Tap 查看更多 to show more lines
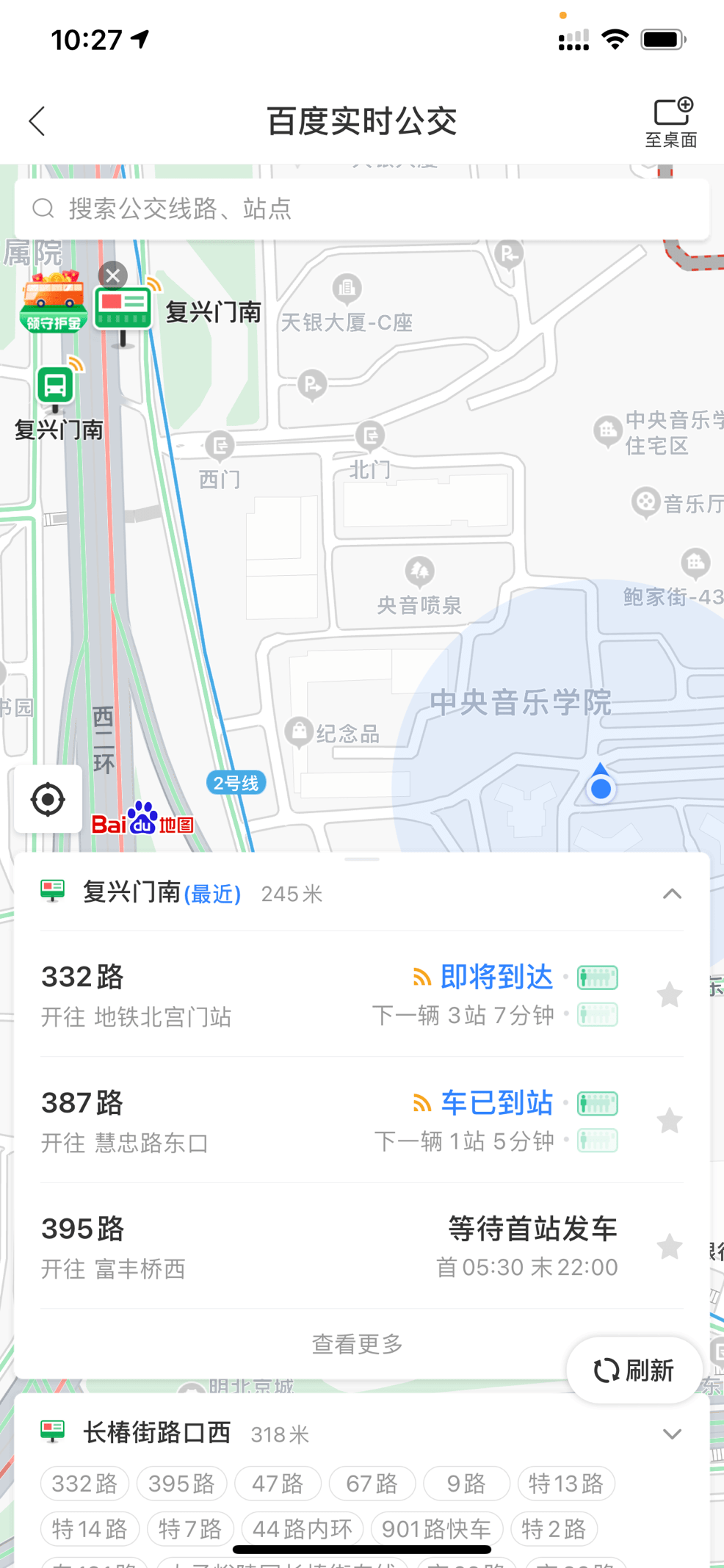The height and width of the screenshot is (1568, 724). tap(358, 1344)
